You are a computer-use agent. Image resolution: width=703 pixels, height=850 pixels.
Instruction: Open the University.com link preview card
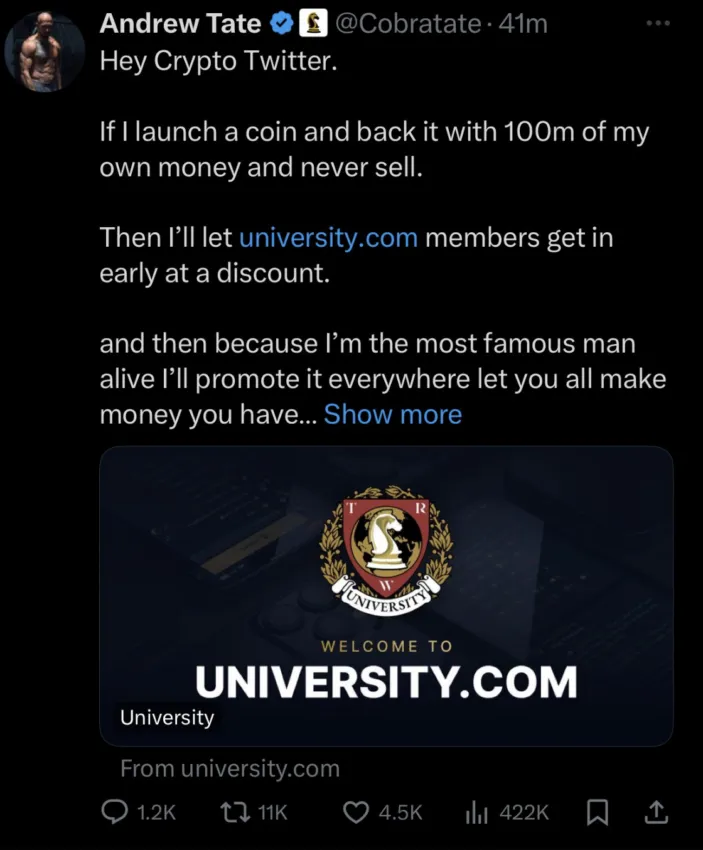tap(386, 596)
